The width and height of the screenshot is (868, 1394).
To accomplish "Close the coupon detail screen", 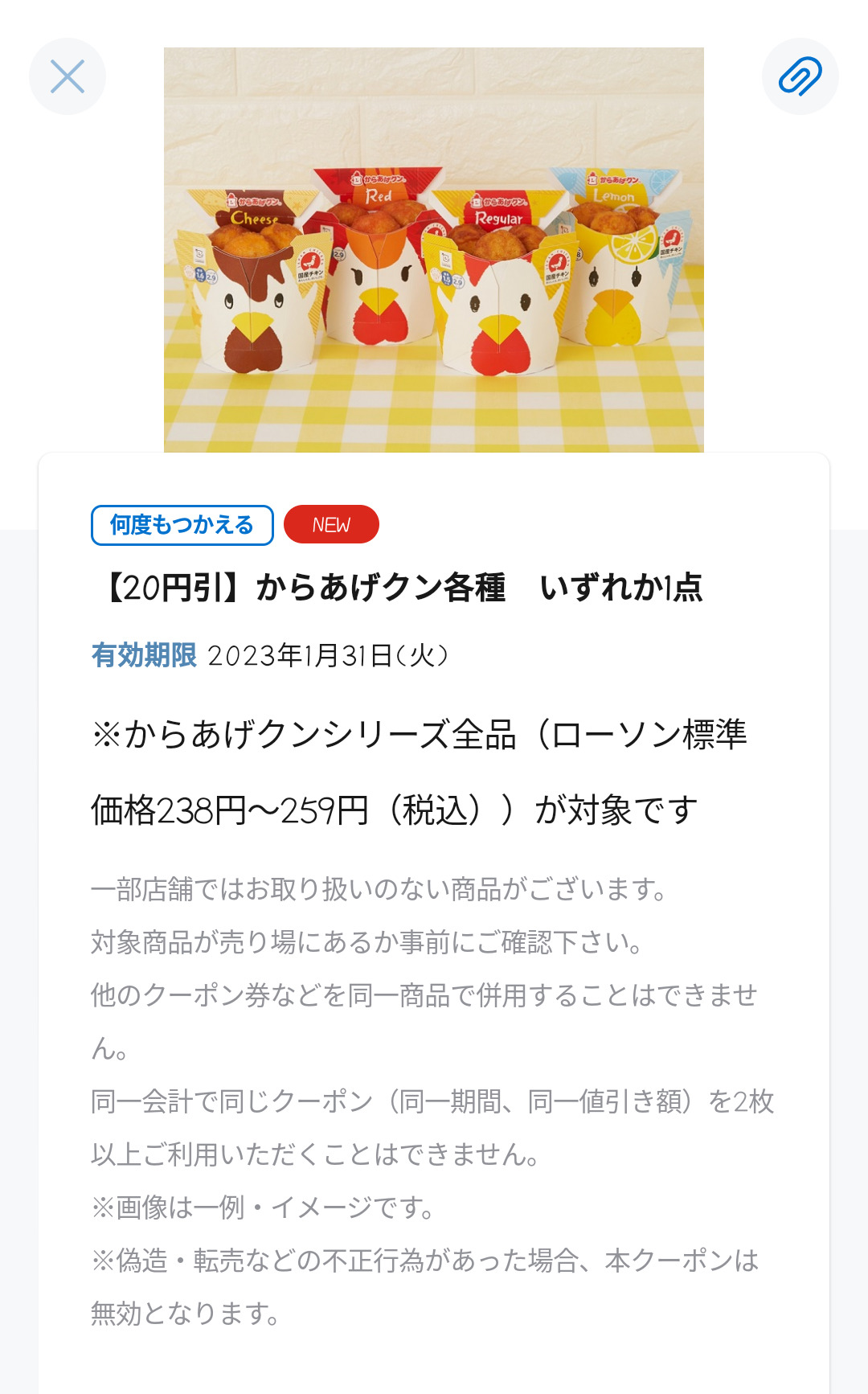I will pos(68,76).
